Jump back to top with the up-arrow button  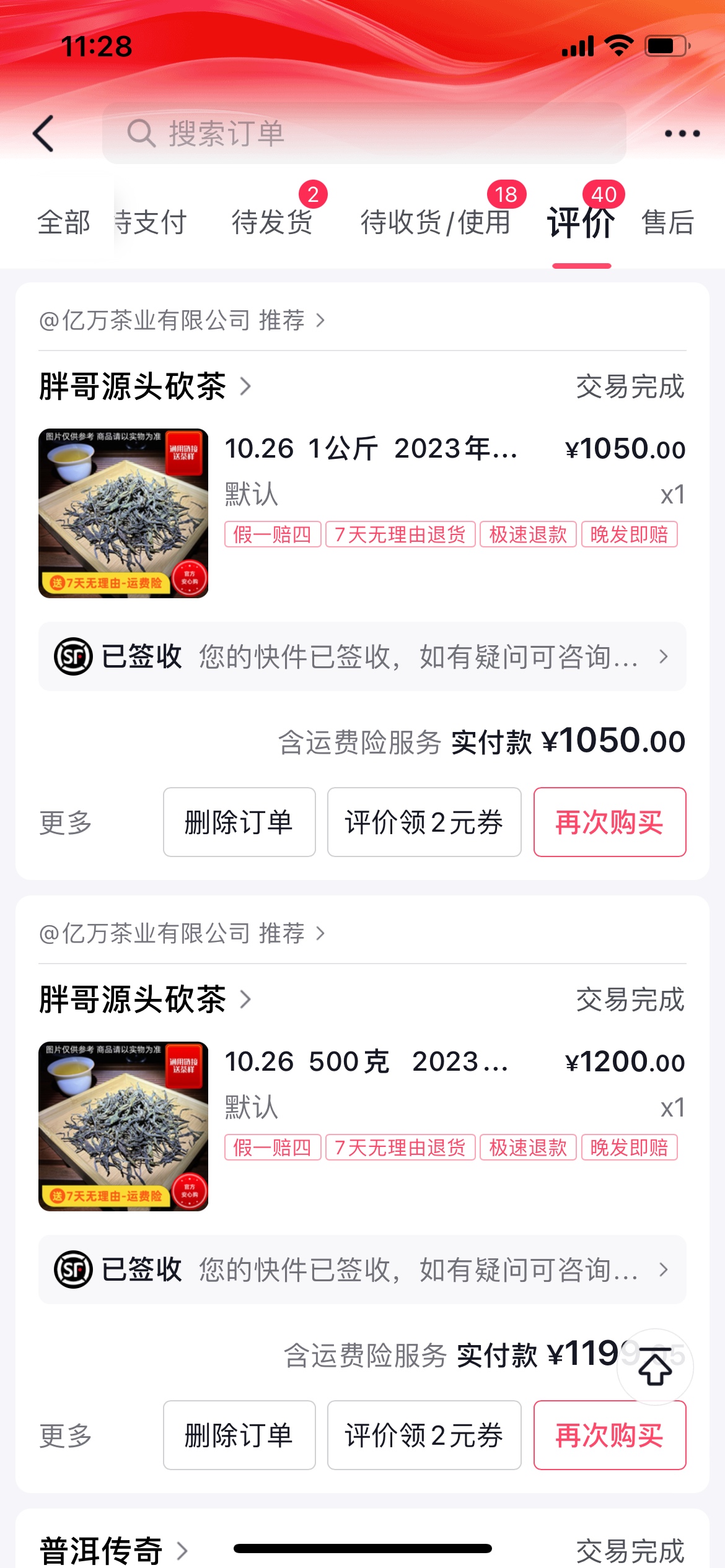pyautogui.click(x=655, y=1367)
